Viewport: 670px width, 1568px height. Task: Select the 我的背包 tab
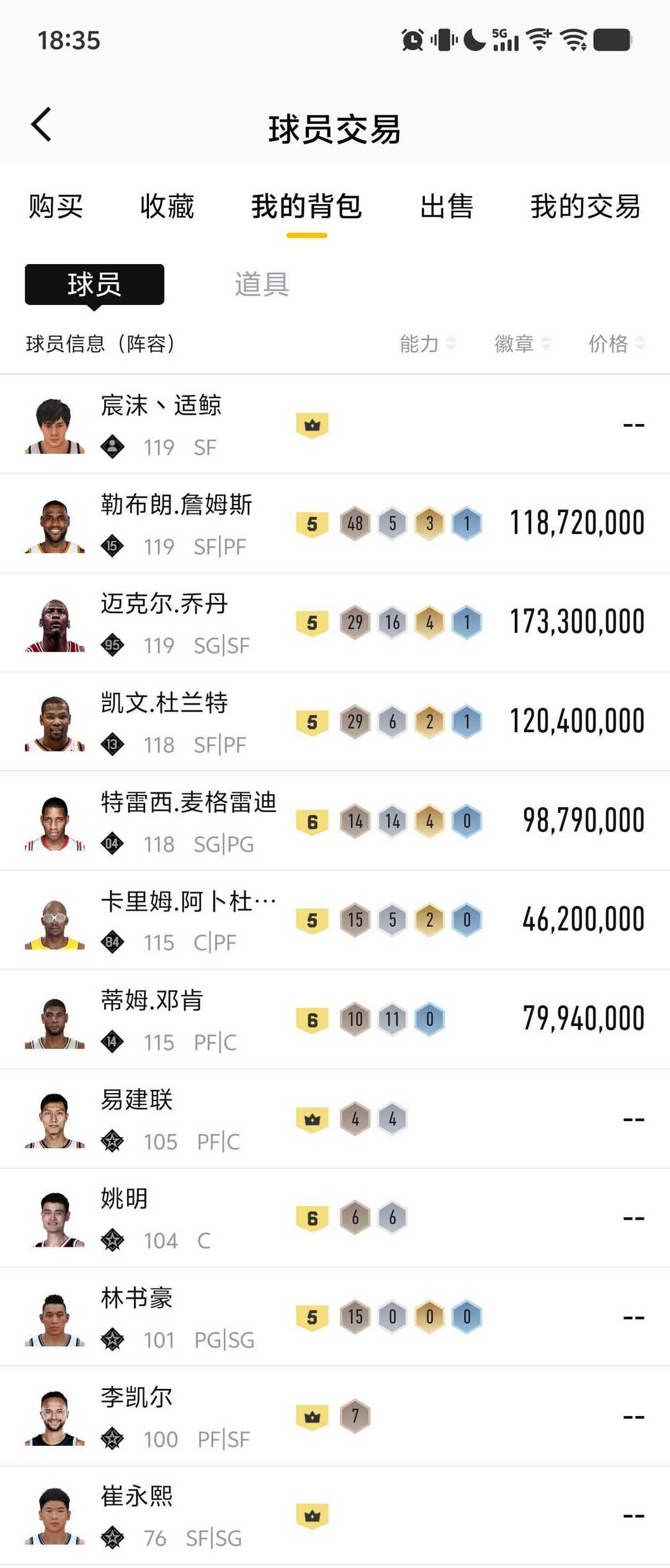tap(306, 206)
